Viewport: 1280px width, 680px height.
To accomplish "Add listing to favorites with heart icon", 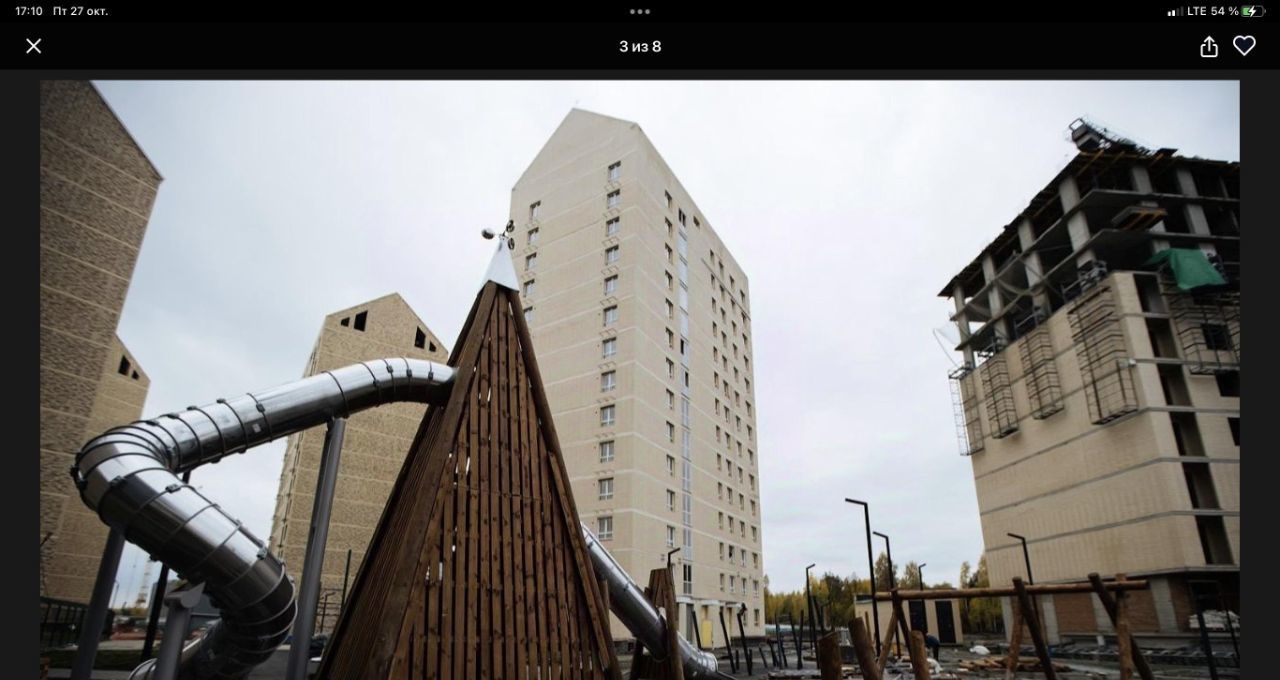I will click(x=1244, y=46).
